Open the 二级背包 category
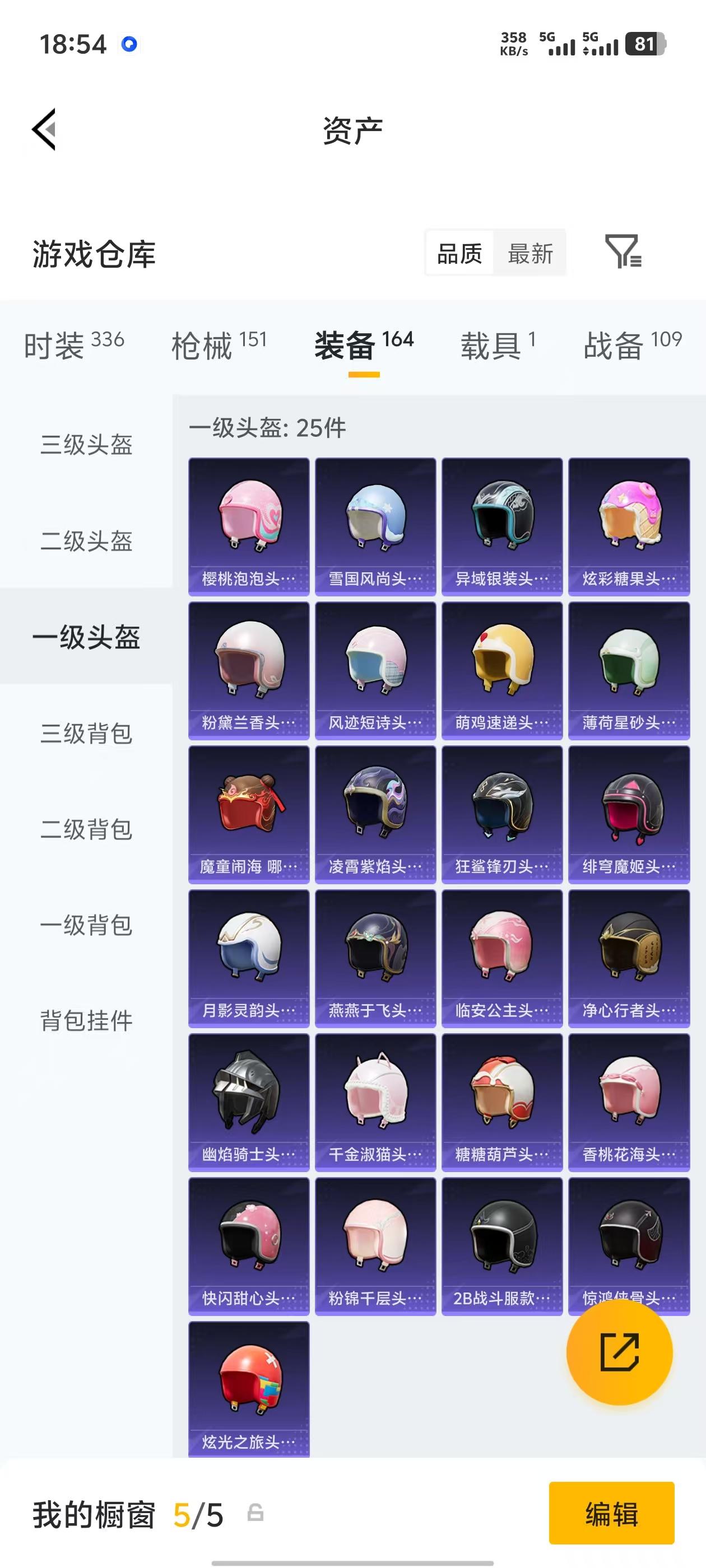The image size is (706, 1568). point(85,829)
